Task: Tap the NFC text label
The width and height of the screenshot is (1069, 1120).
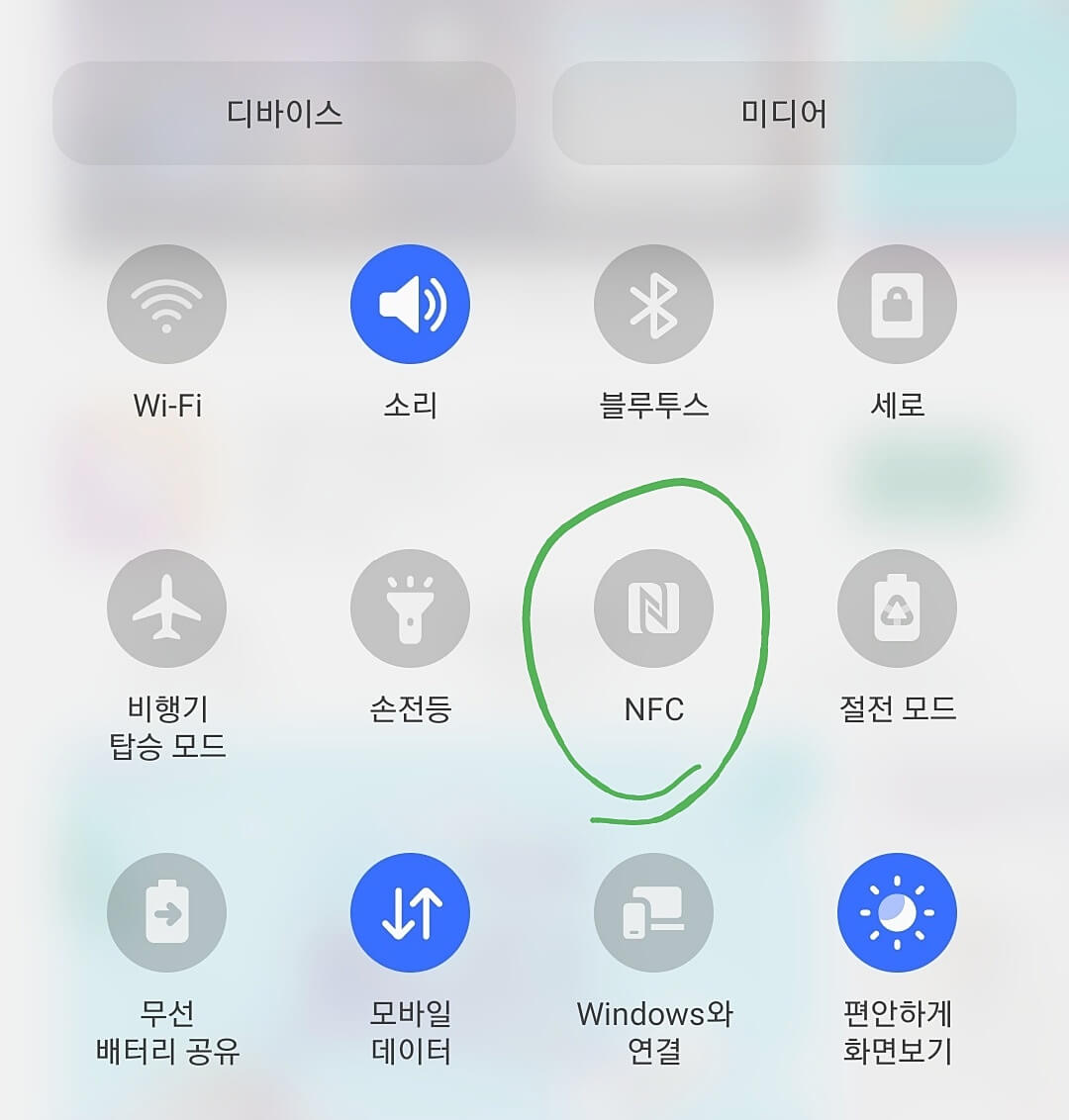Action: [653, 710]
